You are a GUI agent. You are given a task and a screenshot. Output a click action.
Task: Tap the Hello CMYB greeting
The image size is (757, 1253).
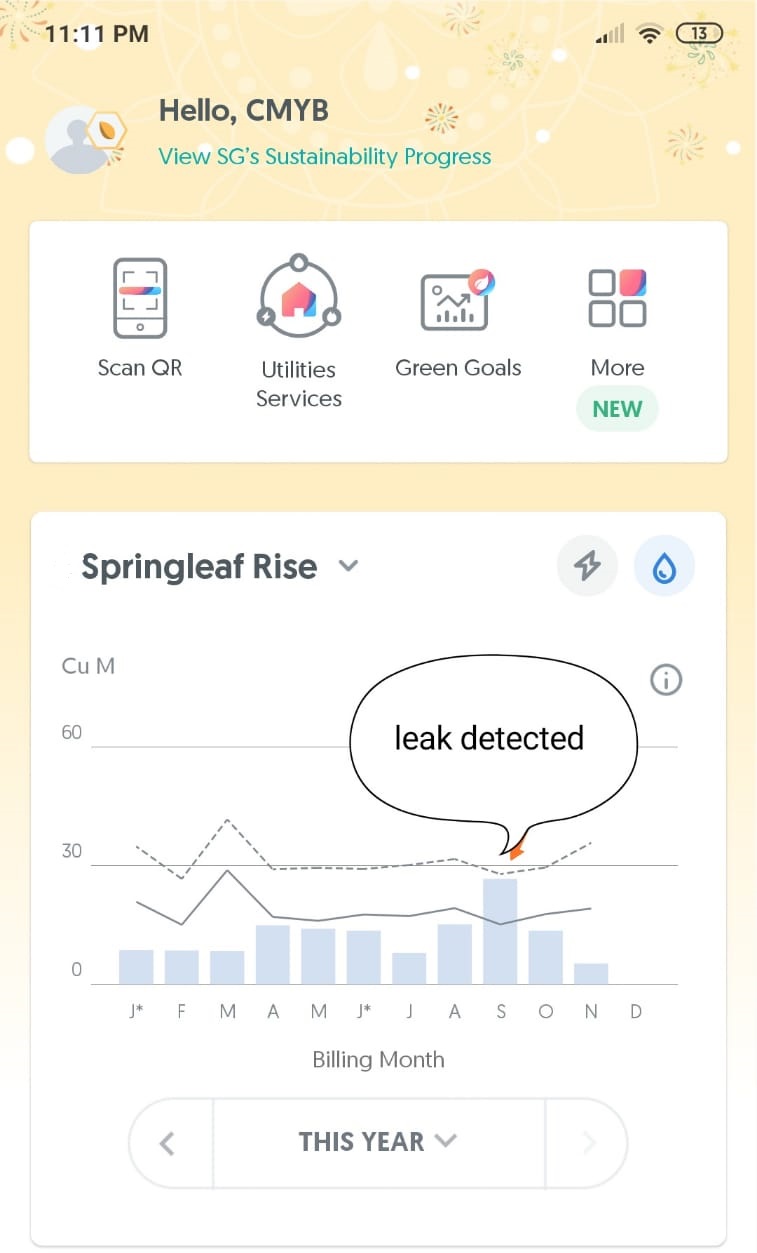[243, 110]
